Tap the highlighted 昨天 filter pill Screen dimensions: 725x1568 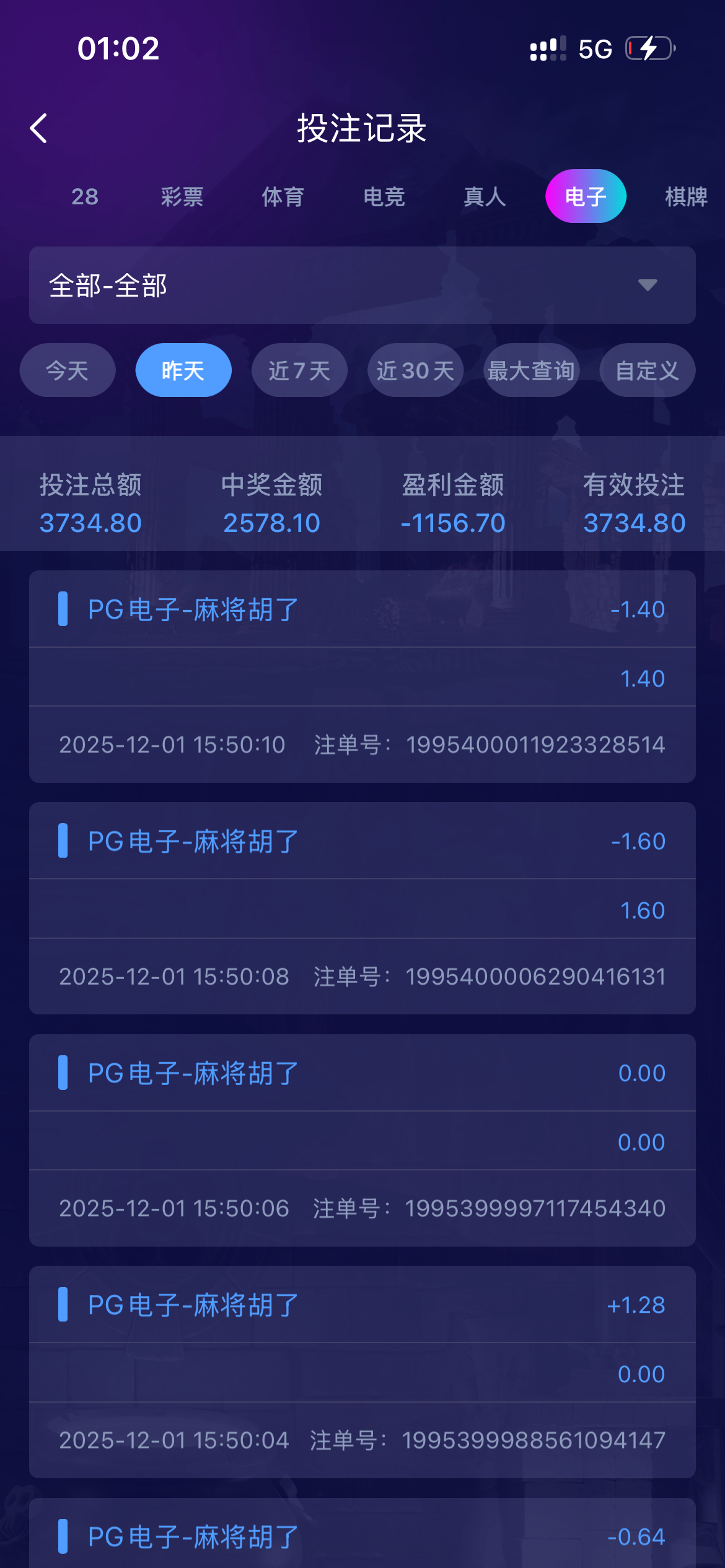tap(183, 370)
